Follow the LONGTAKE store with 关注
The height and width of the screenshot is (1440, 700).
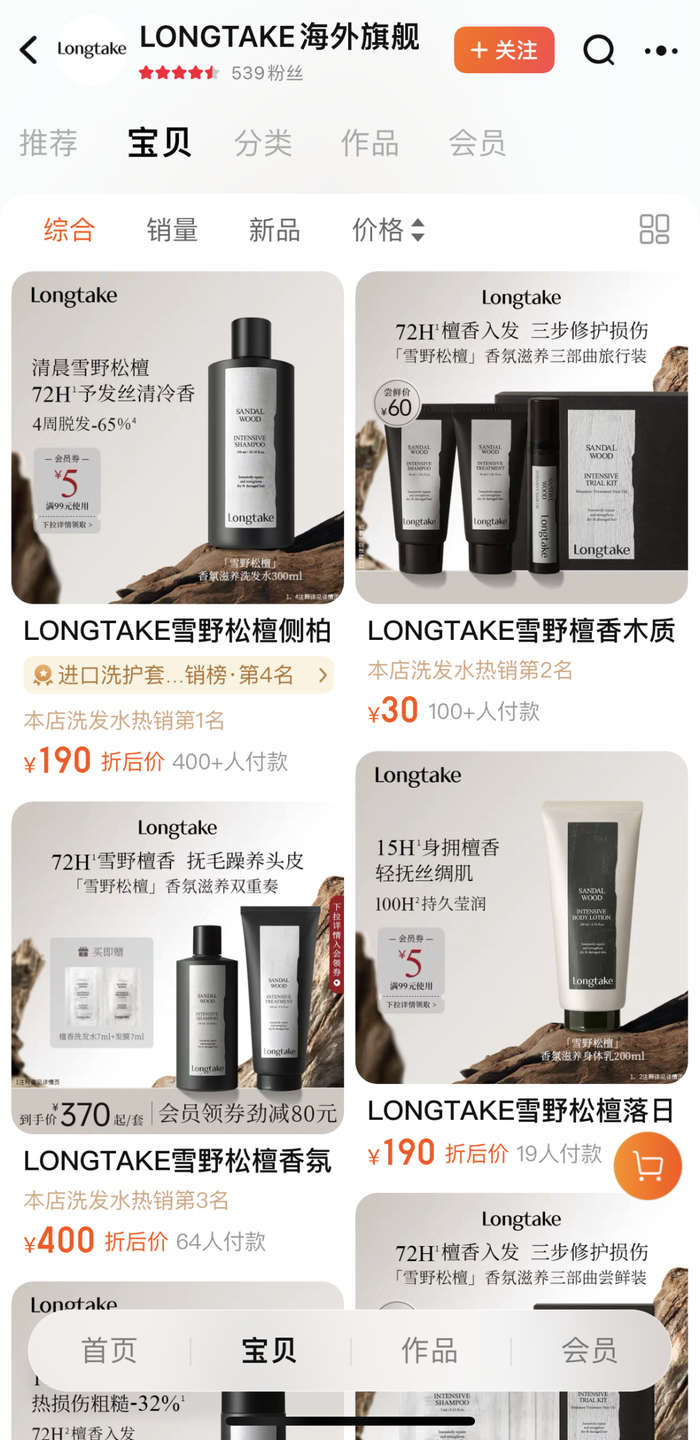[503, 50]
